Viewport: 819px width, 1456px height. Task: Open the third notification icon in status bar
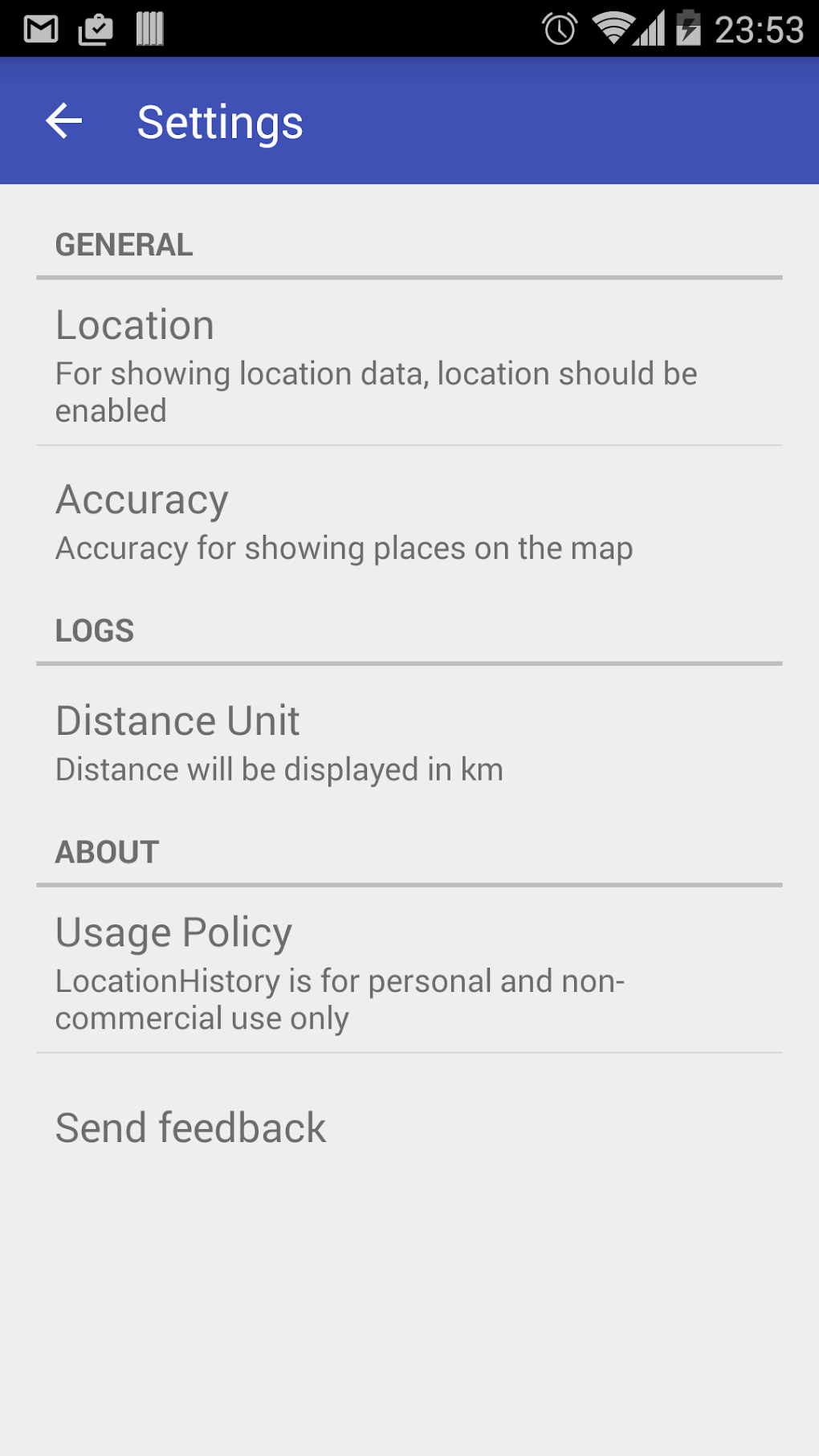[149, 28]
